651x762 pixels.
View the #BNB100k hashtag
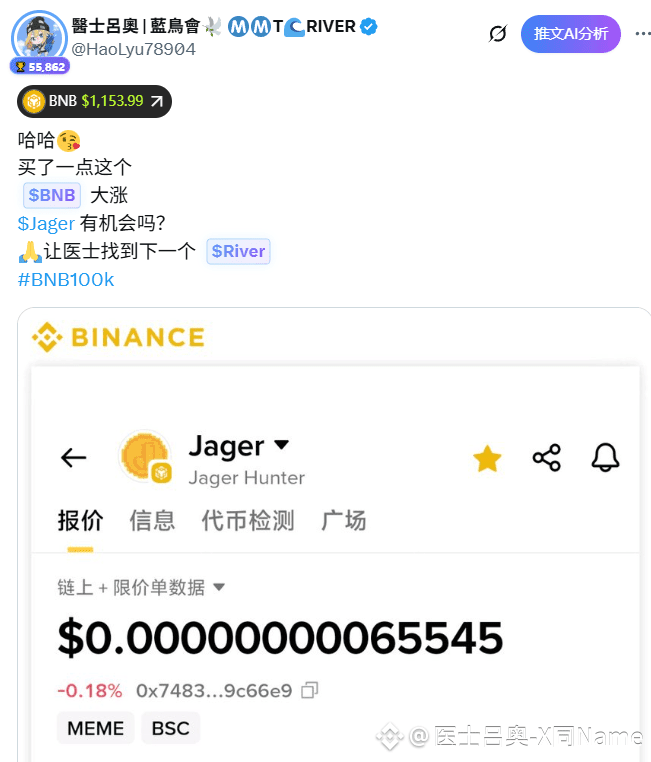coord(66,279)
